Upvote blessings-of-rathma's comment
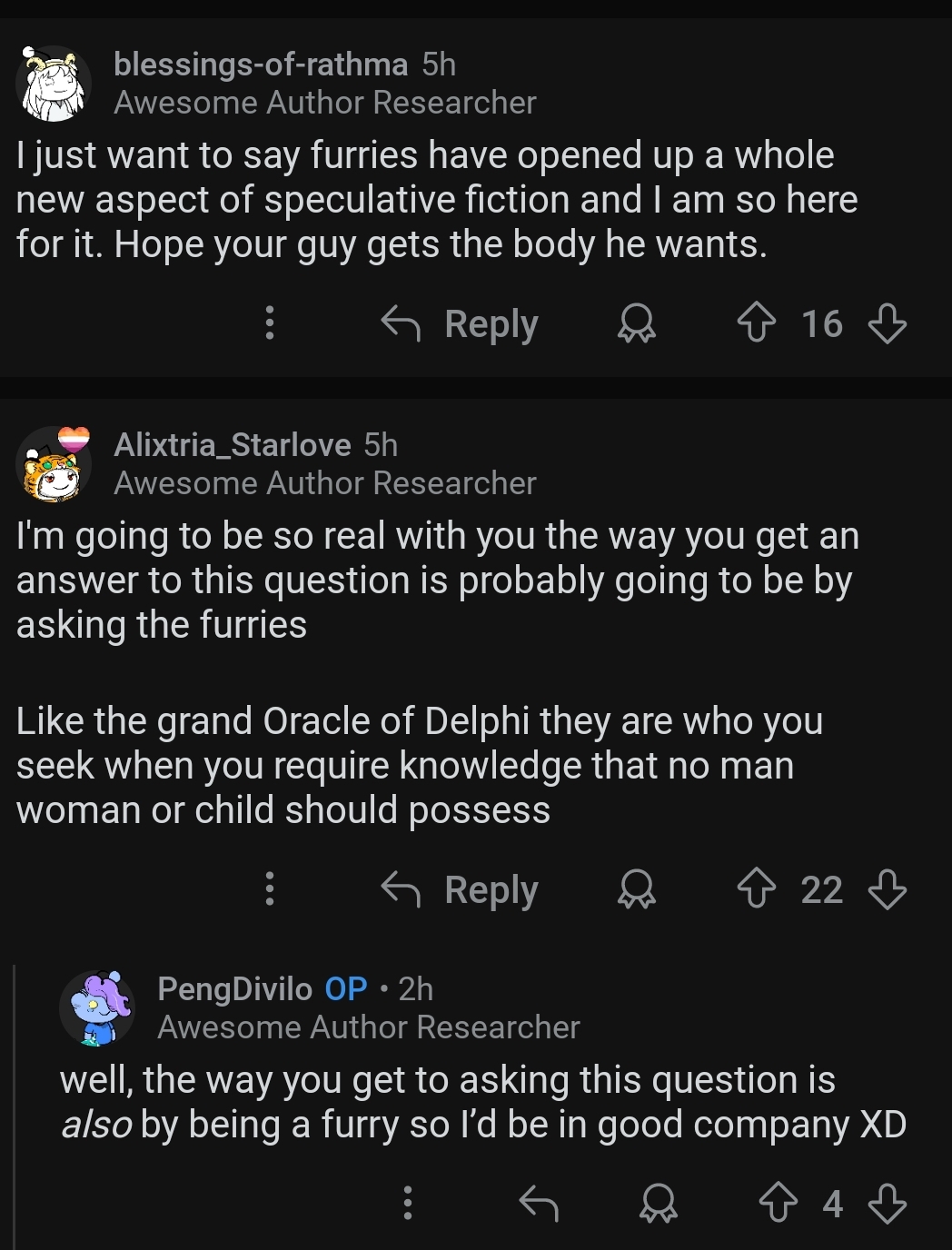Viewport: 952px width, 1250px height. point(756,323)
